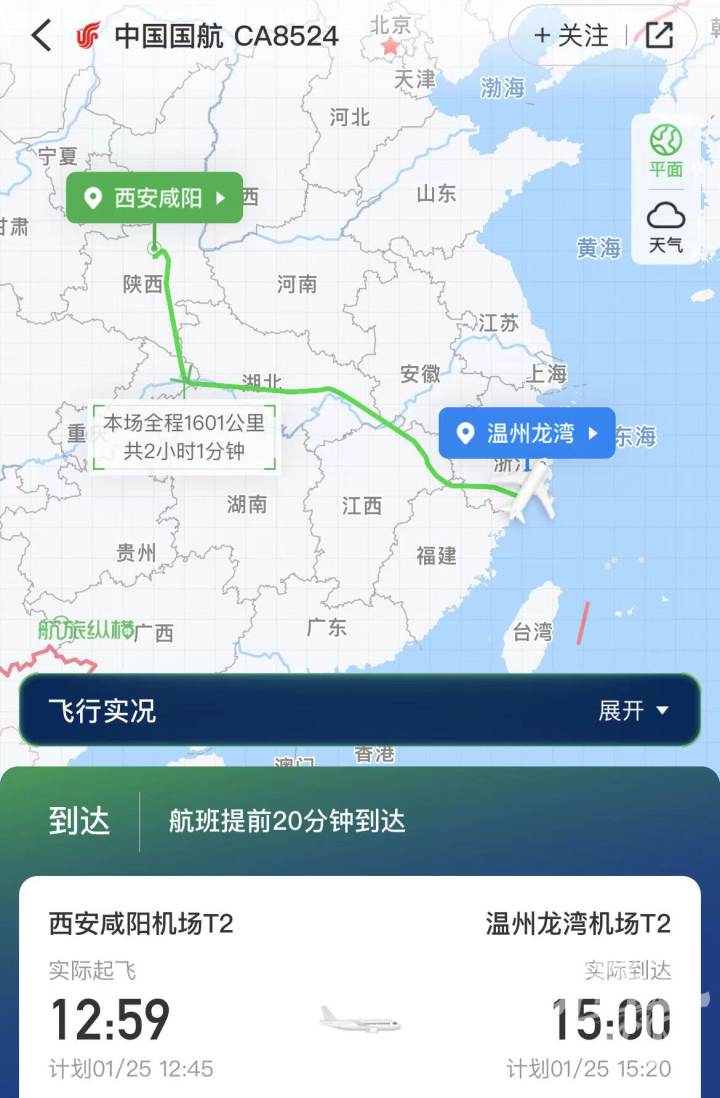
Task: Open the 温州龙湾 arrival airport label
Action: (527, 433)
